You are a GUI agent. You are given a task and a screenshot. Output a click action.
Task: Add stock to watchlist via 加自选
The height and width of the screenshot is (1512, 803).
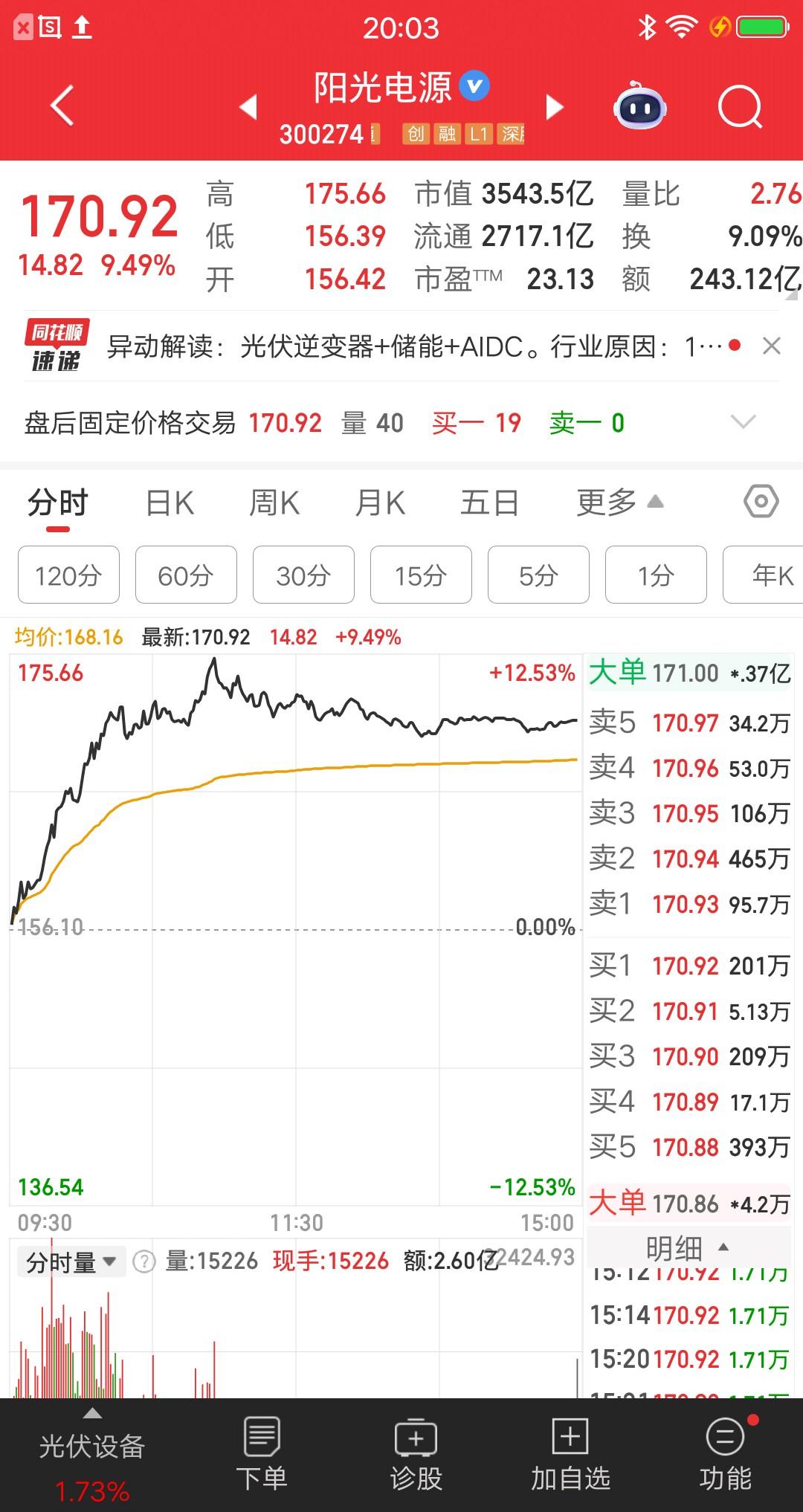pyautogui.click(x=569, y=1456)
